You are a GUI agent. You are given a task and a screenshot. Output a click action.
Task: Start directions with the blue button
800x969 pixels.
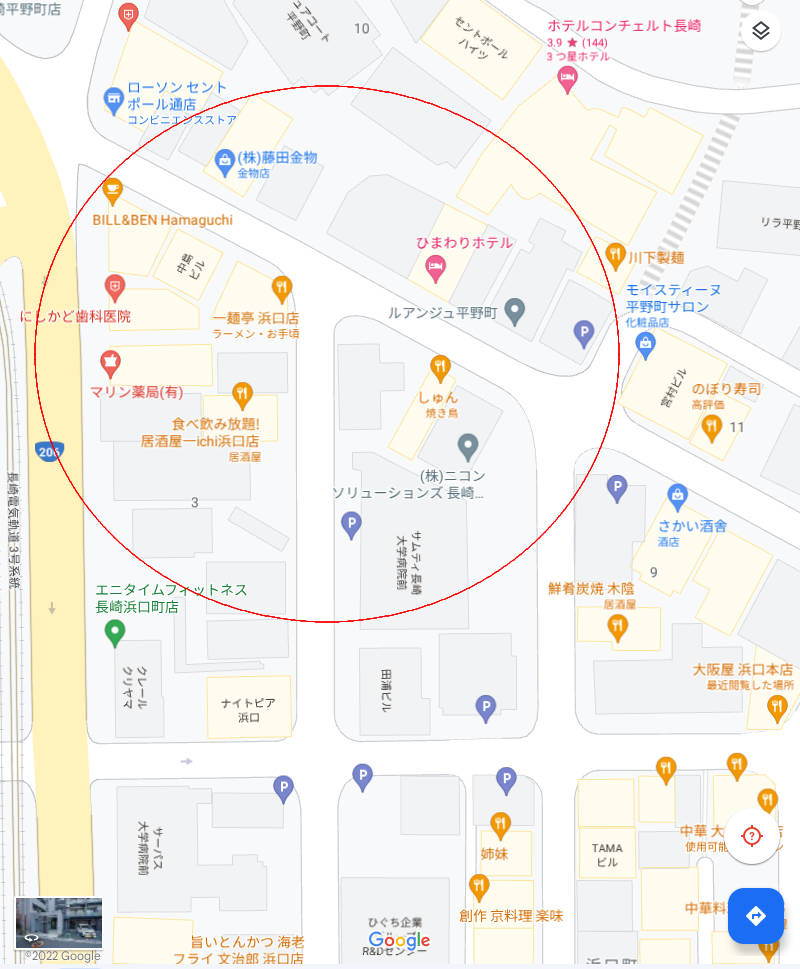(x=755, y=916)
